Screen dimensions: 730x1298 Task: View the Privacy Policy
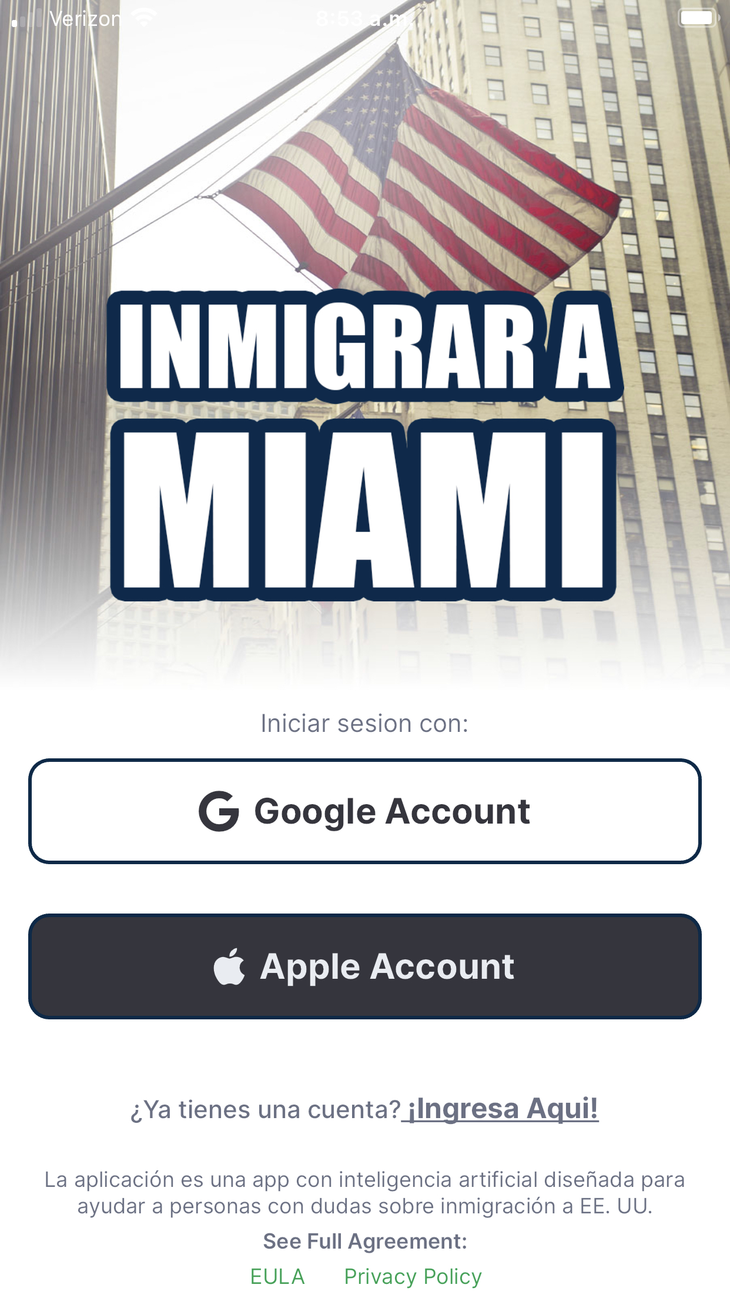(412, 1276)
